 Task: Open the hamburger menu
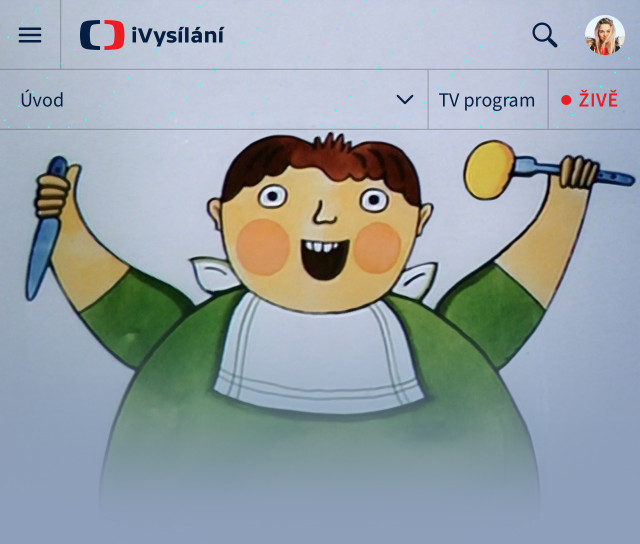pos(30,35)
